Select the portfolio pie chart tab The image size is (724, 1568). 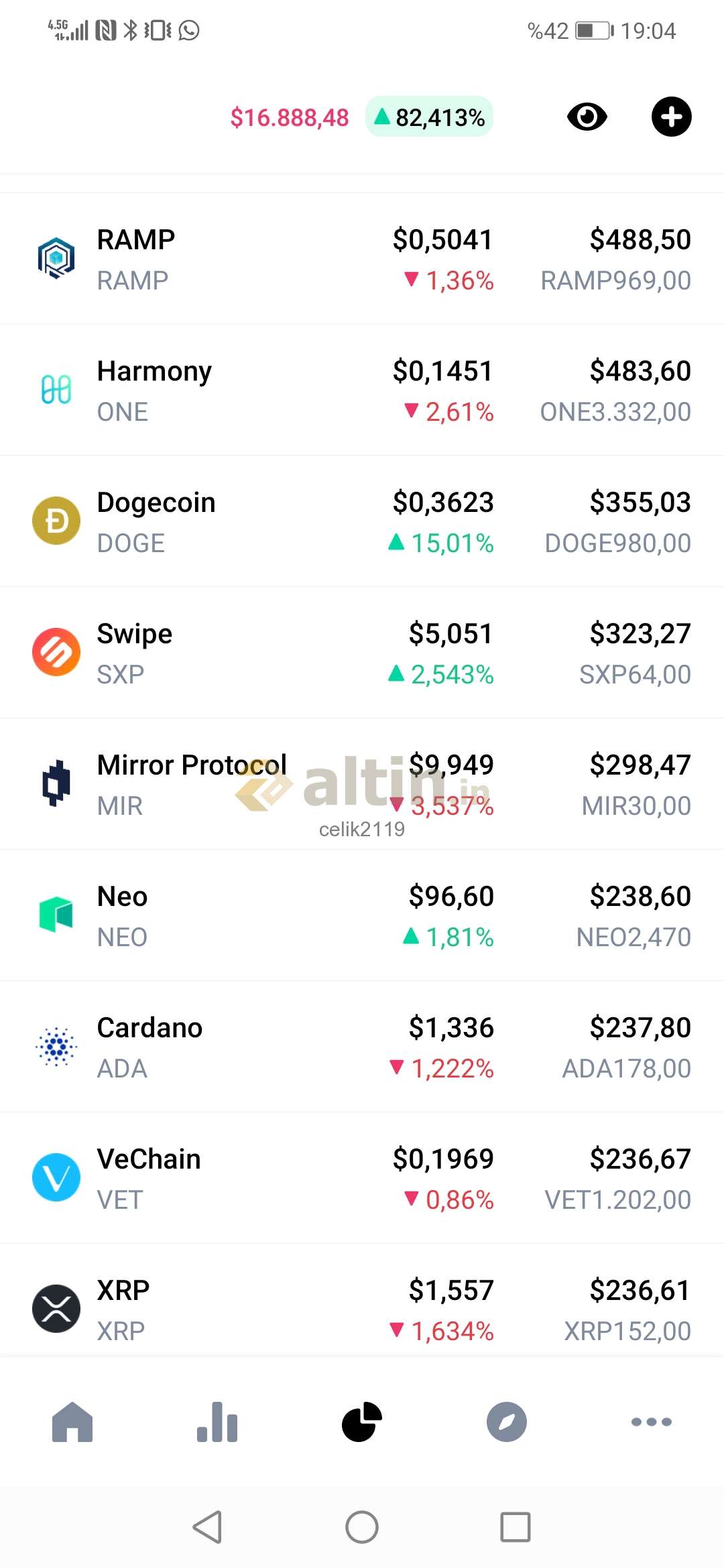click(x=362, y=1421)
